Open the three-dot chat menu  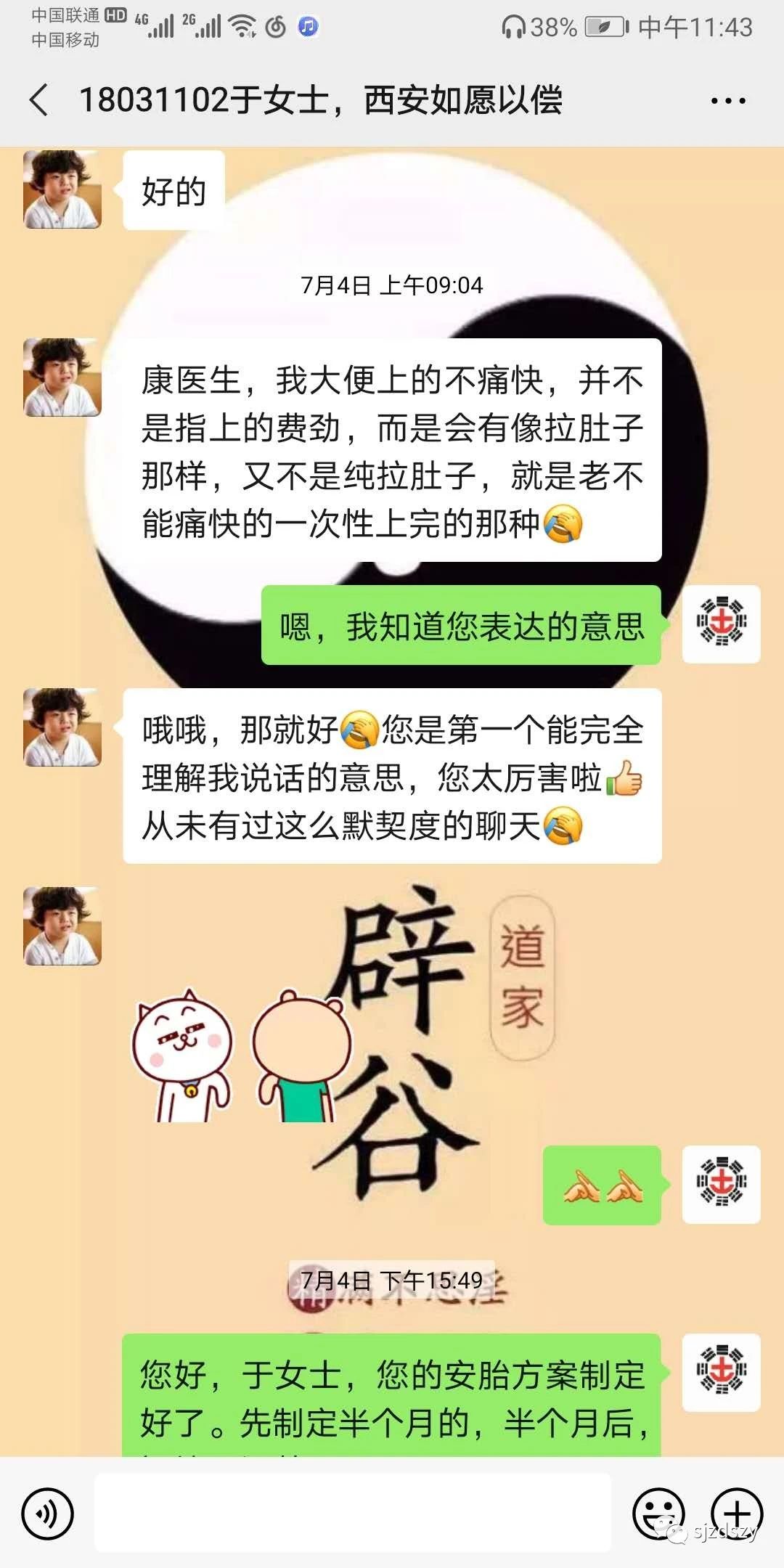click(x=728, y=101)
